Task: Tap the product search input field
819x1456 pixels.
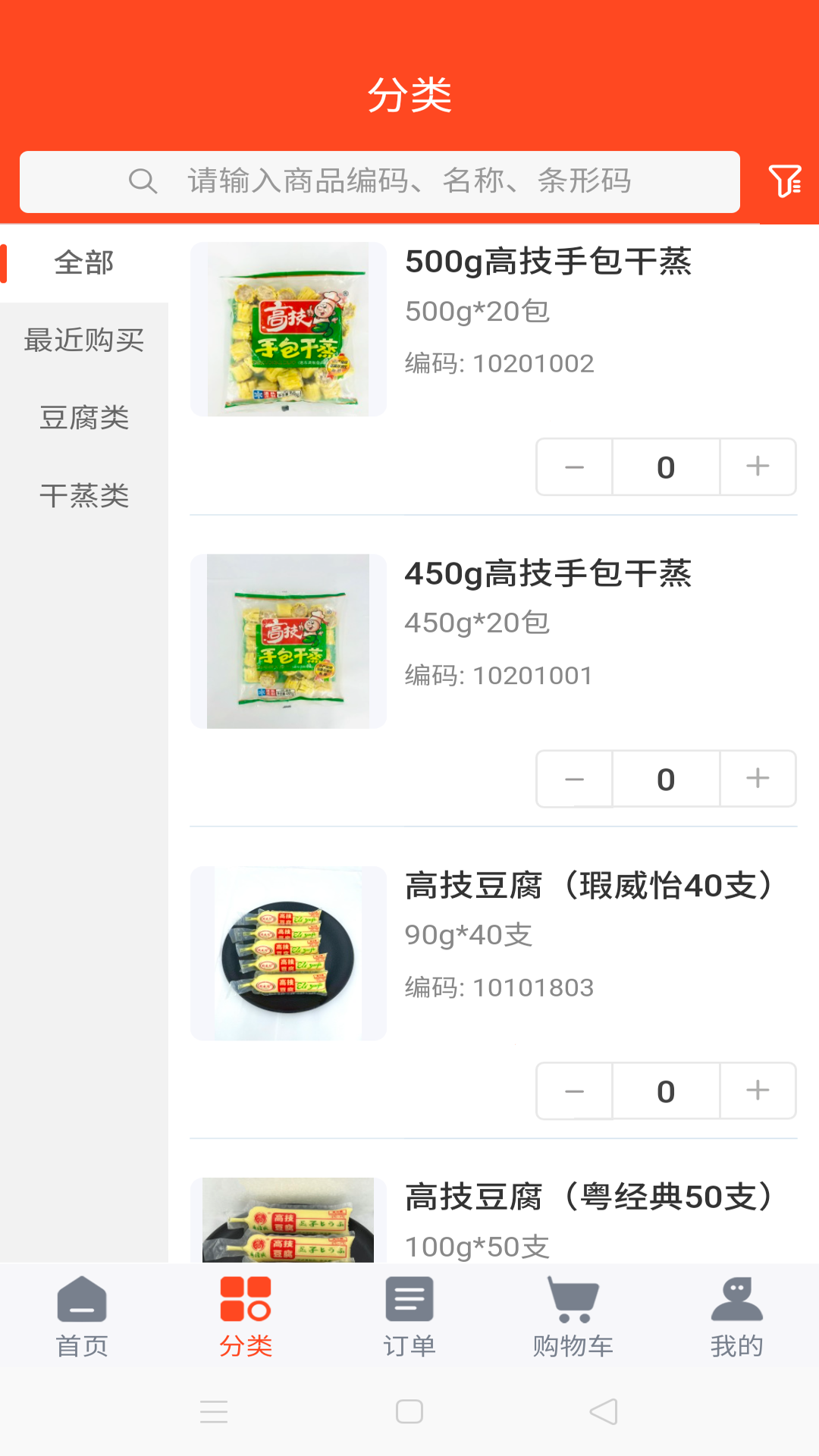Action: coord(409,181)
